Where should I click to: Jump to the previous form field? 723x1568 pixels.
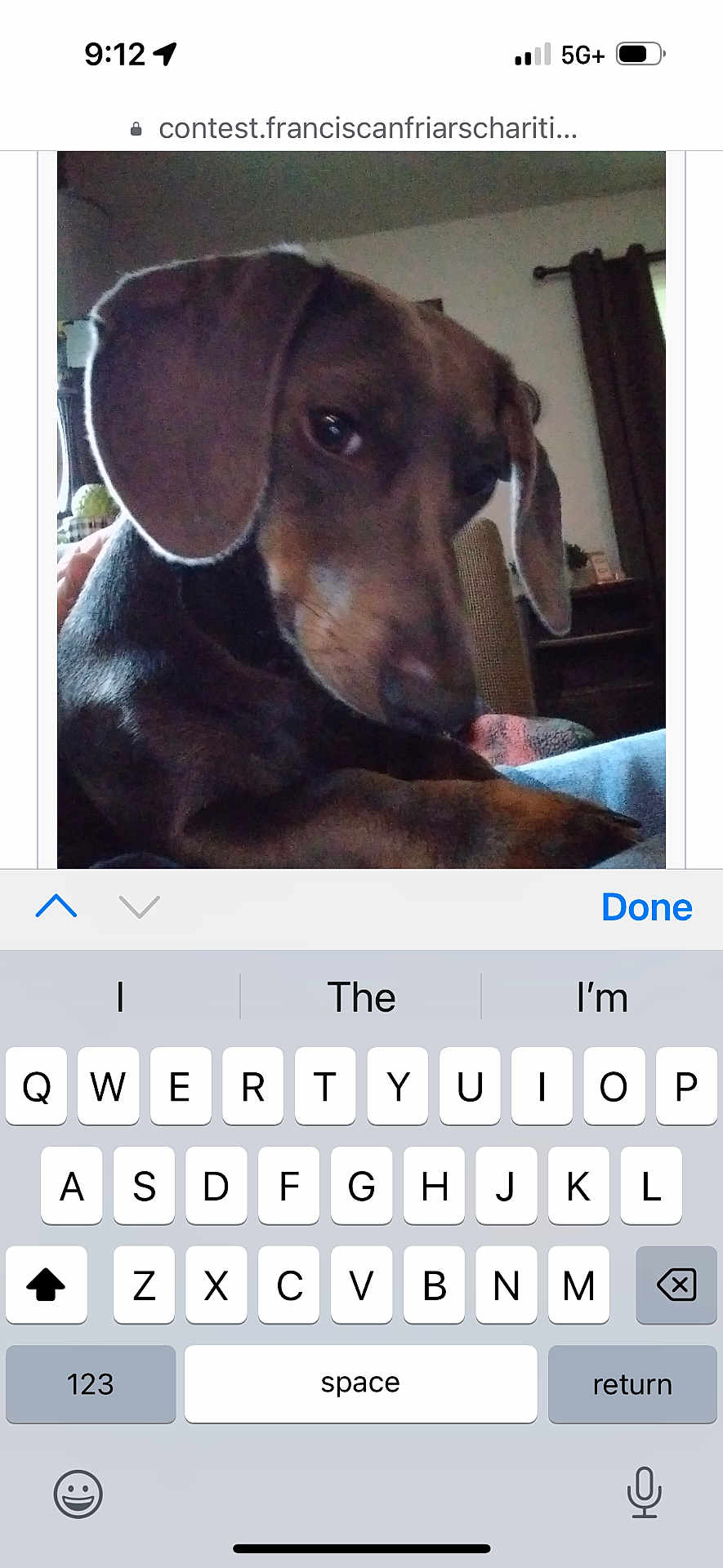point(56,906)
